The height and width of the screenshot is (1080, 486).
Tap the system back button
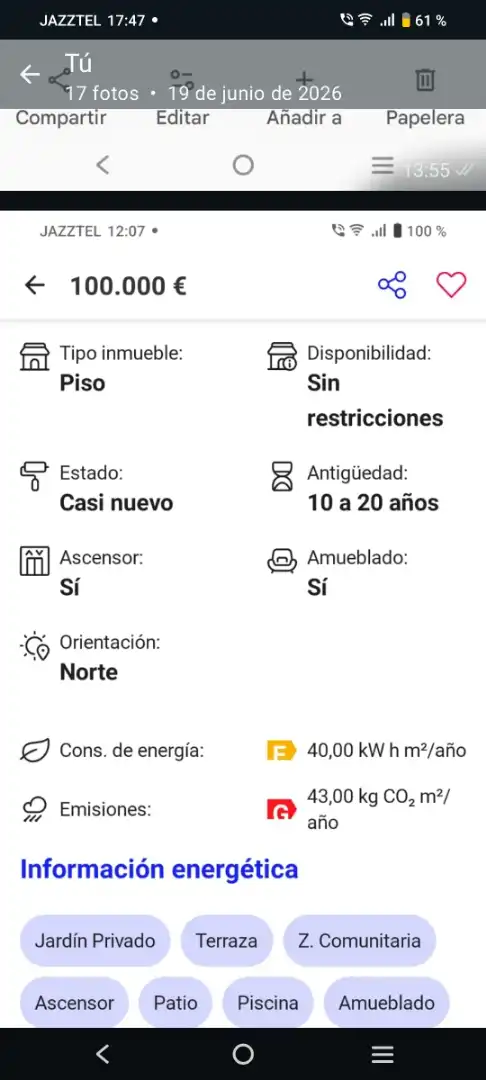click(103, 1053)
